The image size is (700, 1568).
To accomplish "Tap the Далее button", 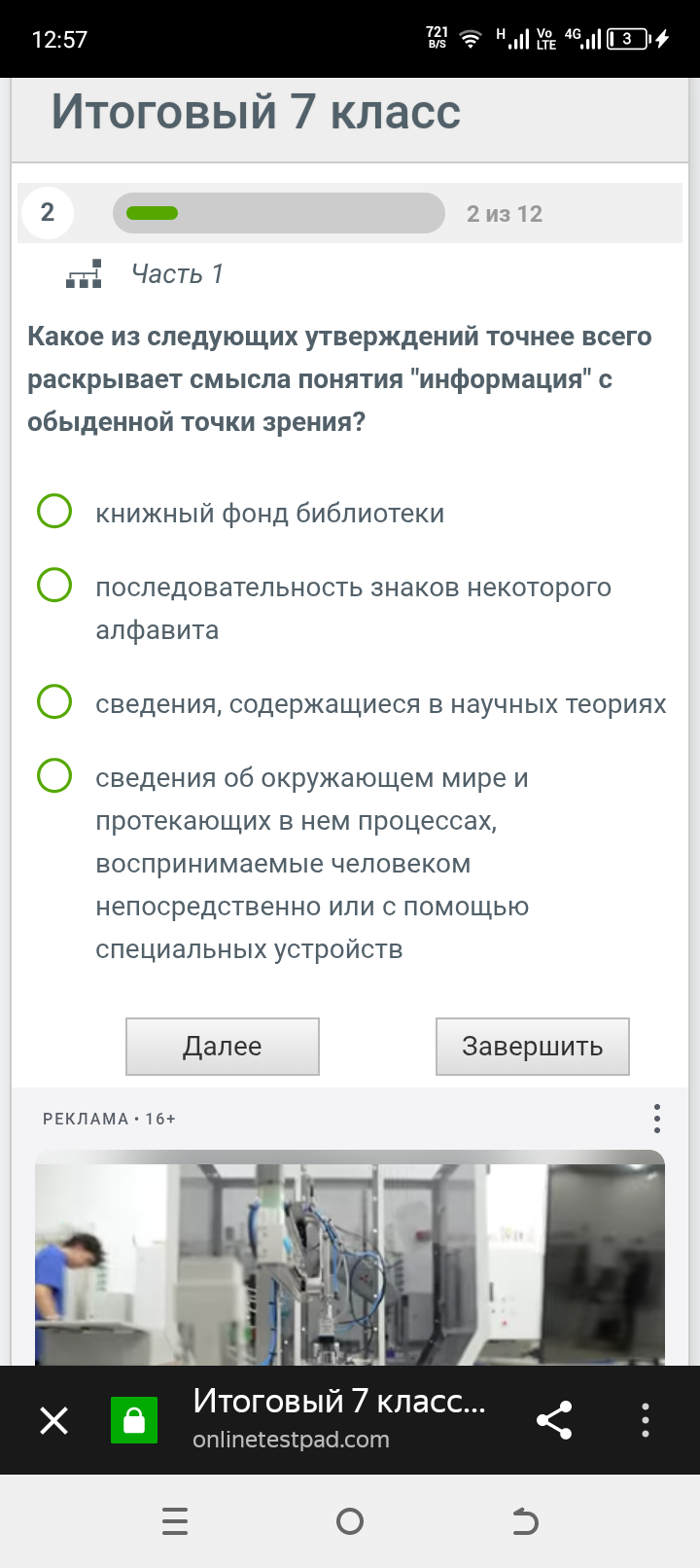I will coord(223,1047).
